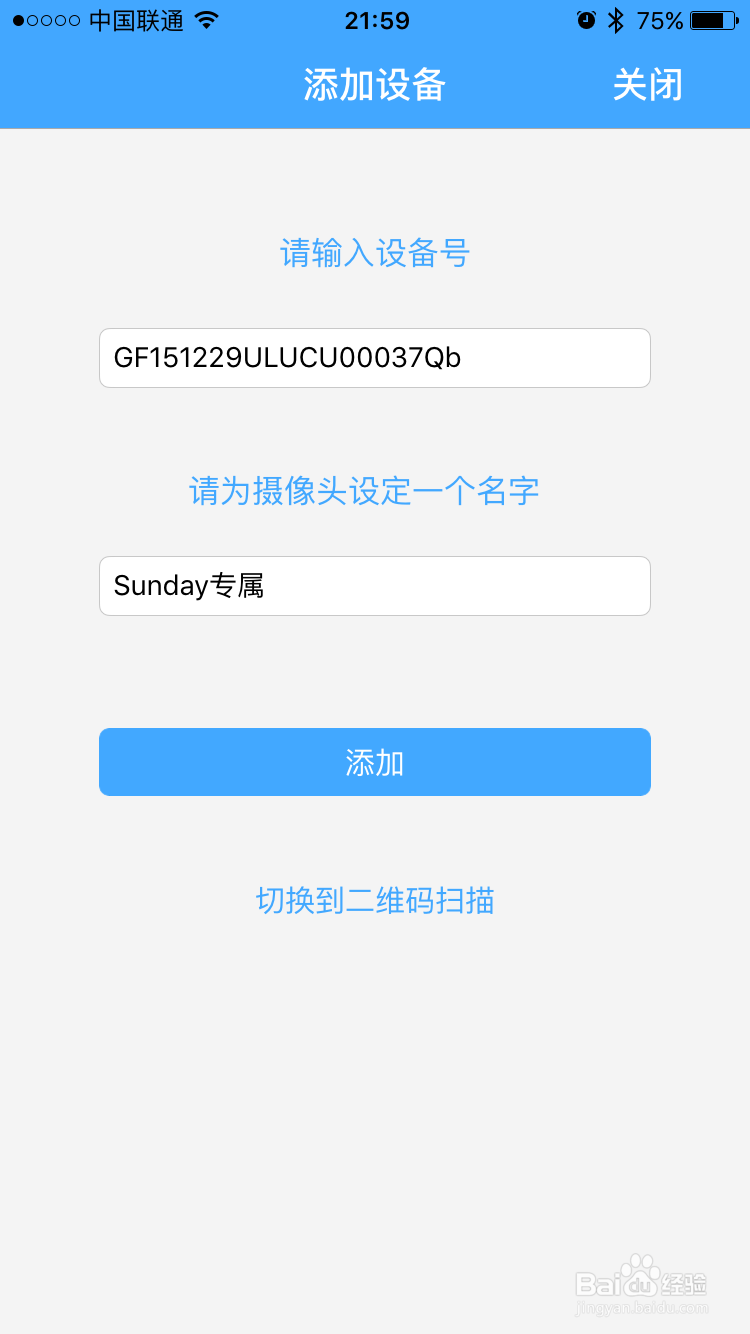The width and height of the screenshot is (750, 1334).
Task: Tap the 请输入设备号 prompt text
Action: [x=374, y=254]
